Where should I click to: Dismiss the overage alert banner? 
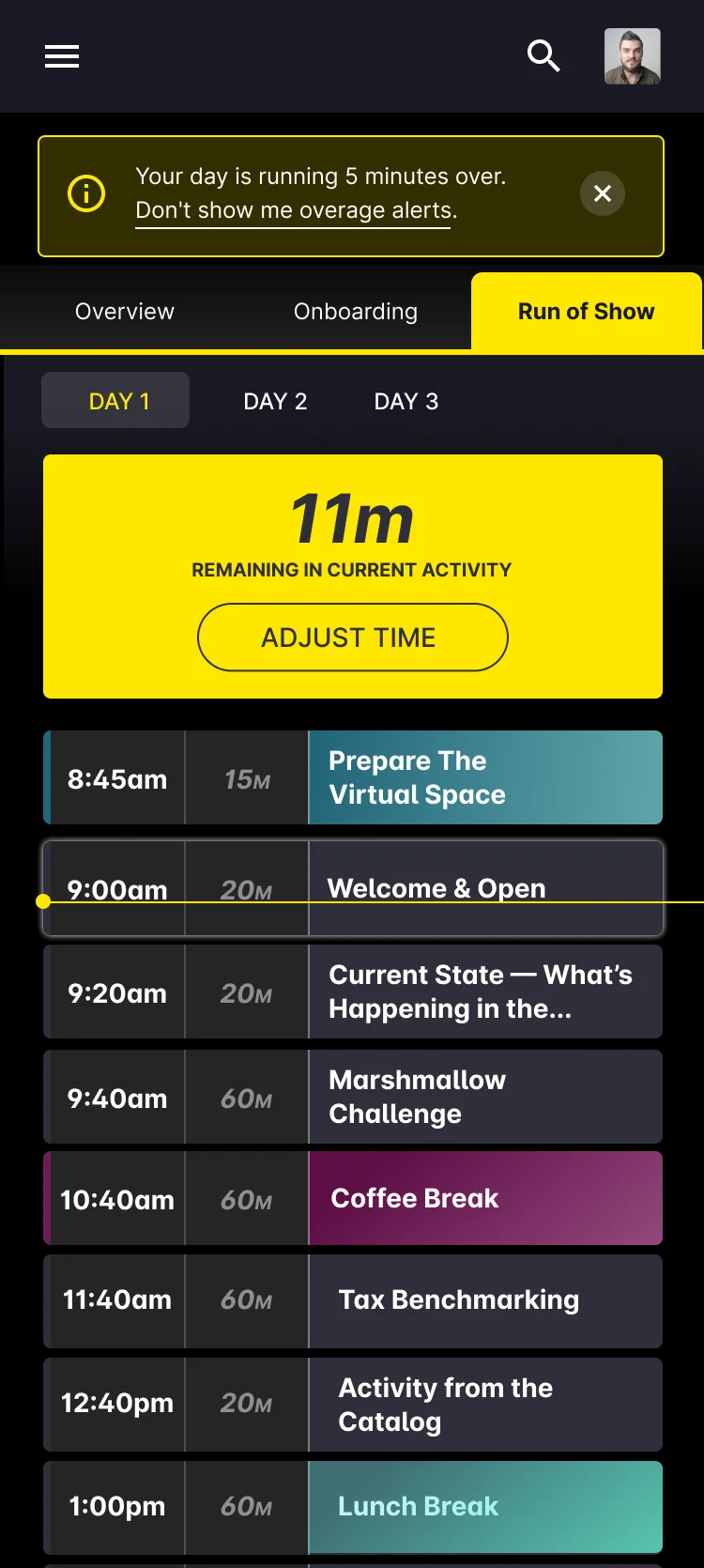pos(603,193)
